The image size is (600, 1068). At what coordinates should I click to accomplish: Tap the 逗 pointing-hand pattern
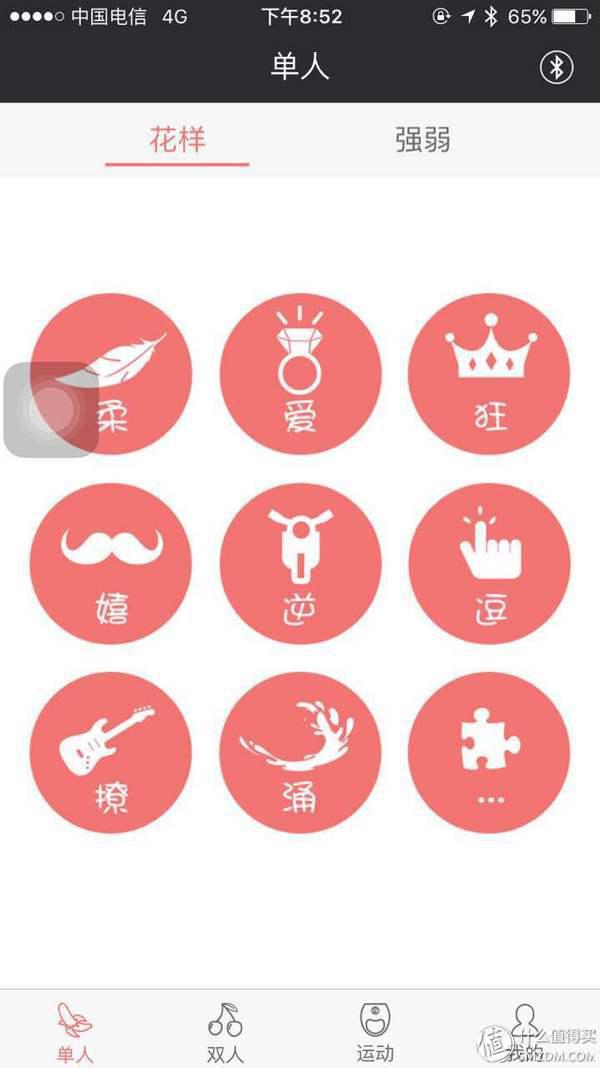pyautogui.click(x=490, y=565)
